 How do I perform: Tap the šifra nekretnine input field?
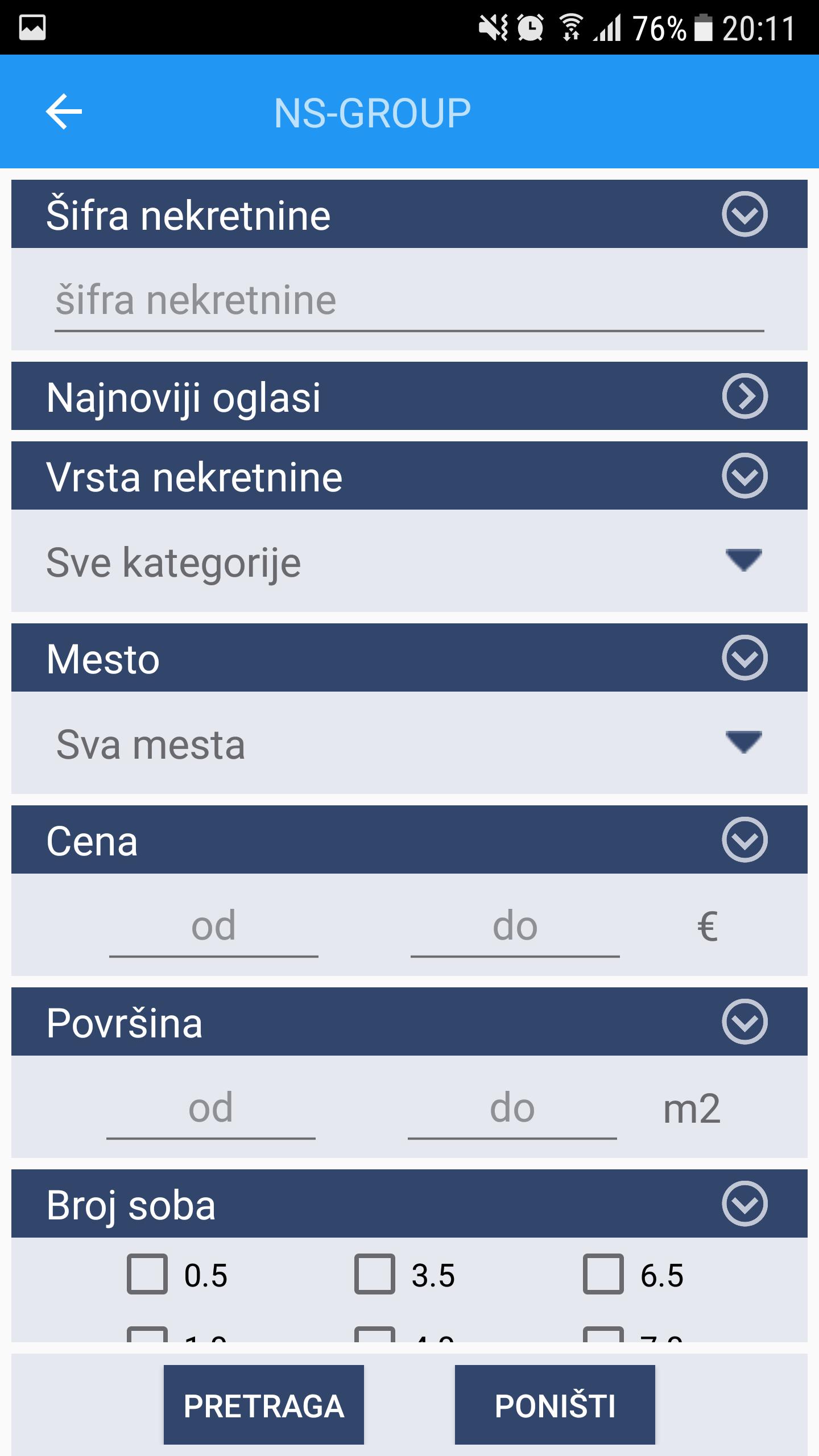pos(398,300)
